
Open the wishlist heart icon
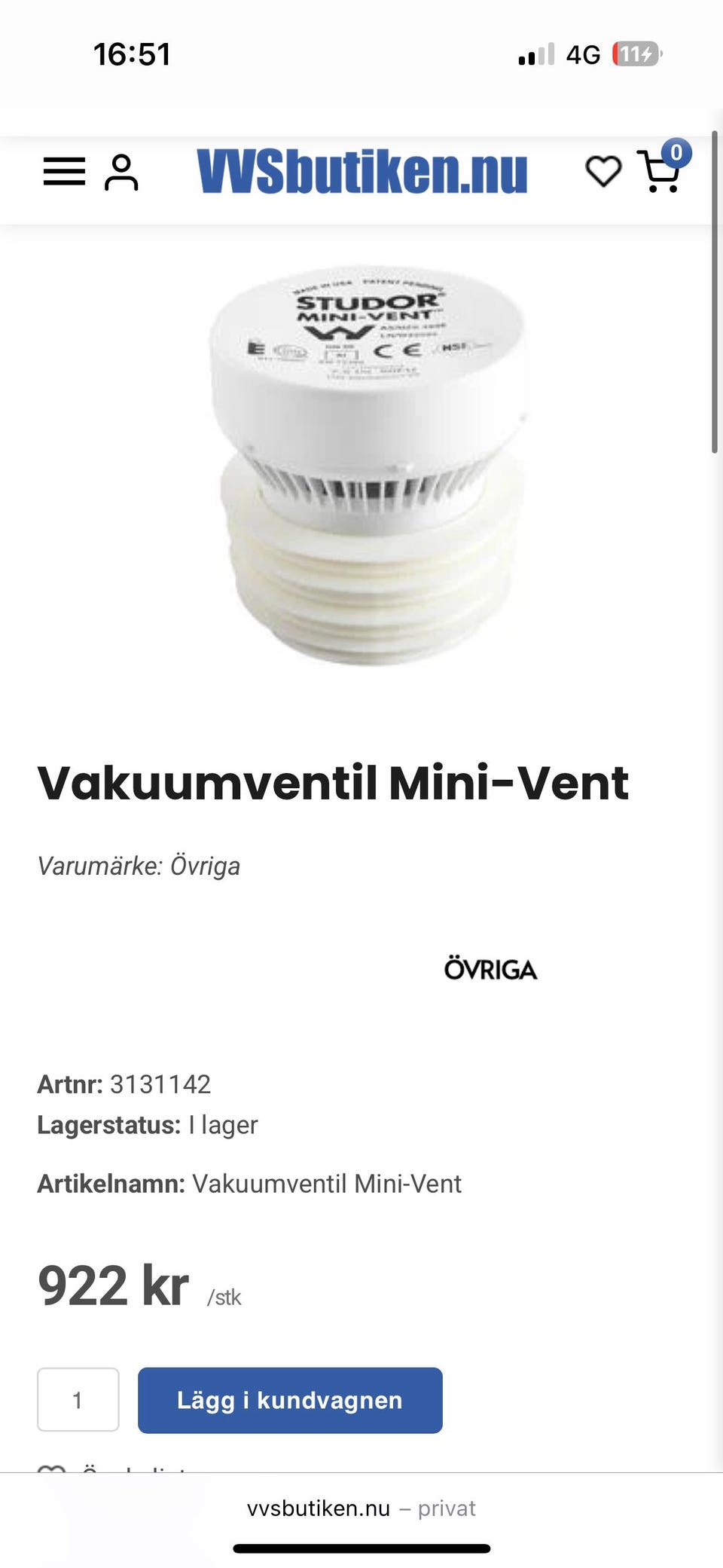point(603,172)
